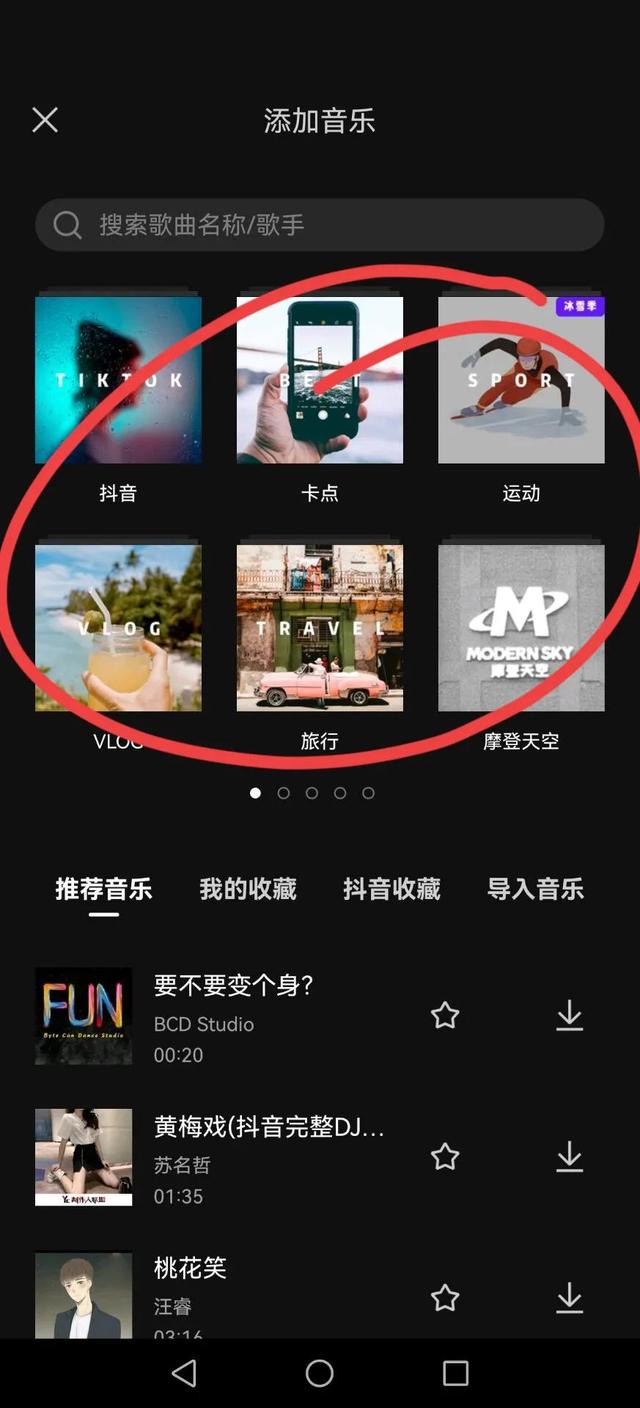Favorite the song 要不要变个身?
Screen dimensions: 640x1408
click(445, 1016)
